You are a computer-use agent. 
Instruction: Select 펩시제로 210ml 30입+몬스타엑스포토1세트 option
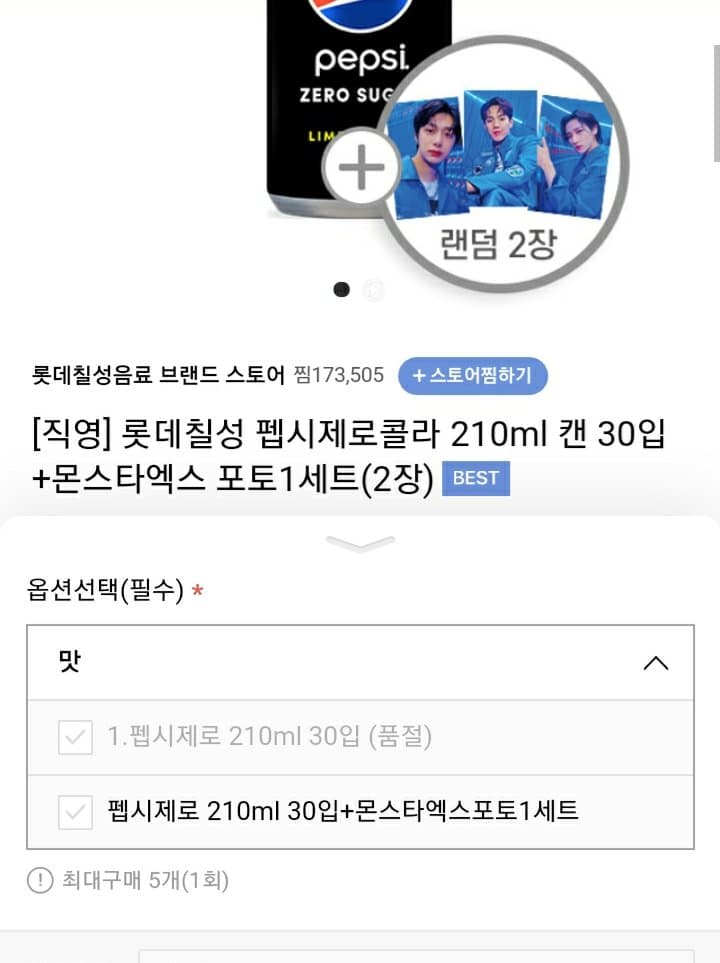pos(343,811)
